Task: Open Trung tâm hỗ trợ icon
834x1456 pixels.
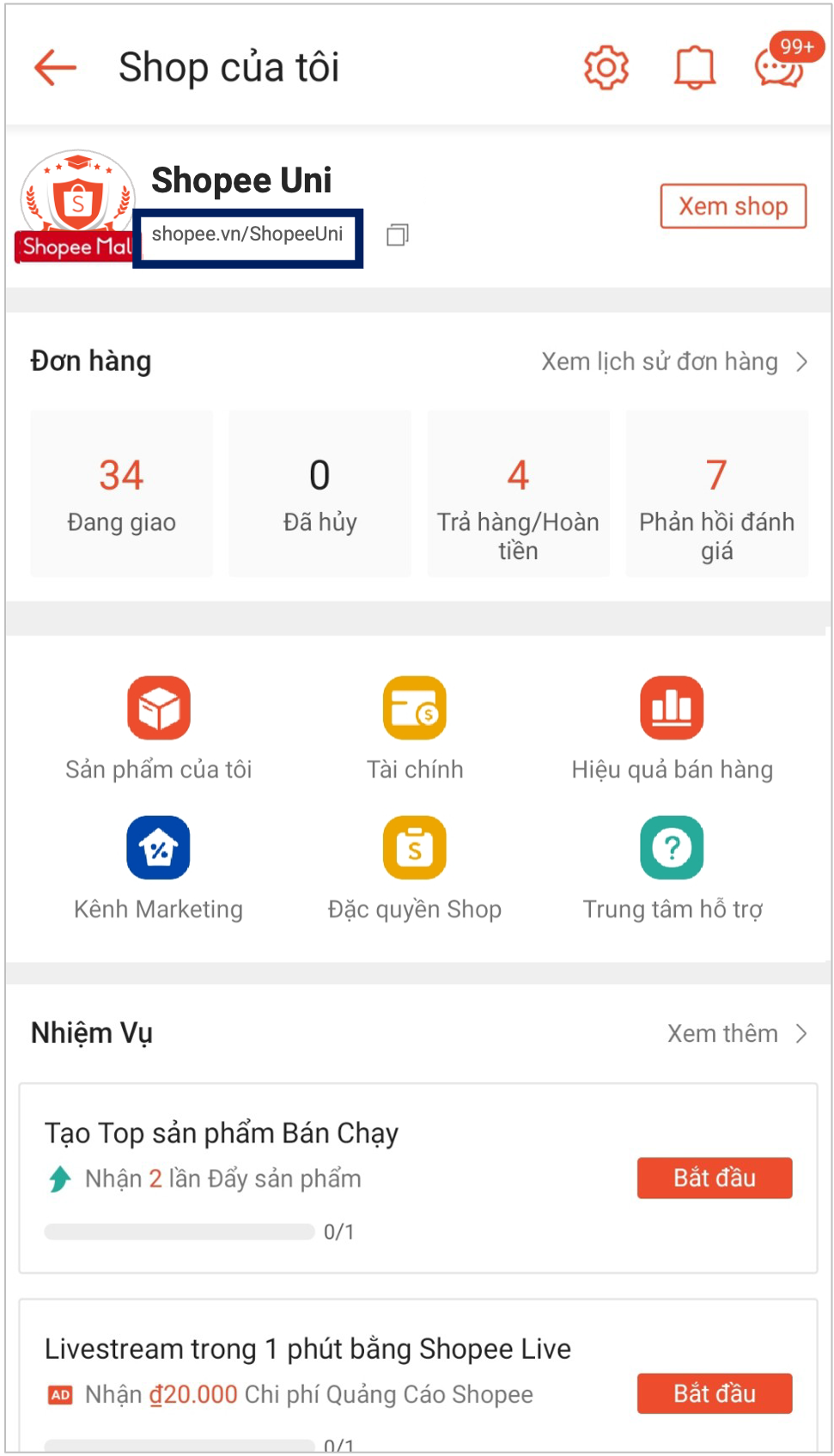Action: (673, 848)
